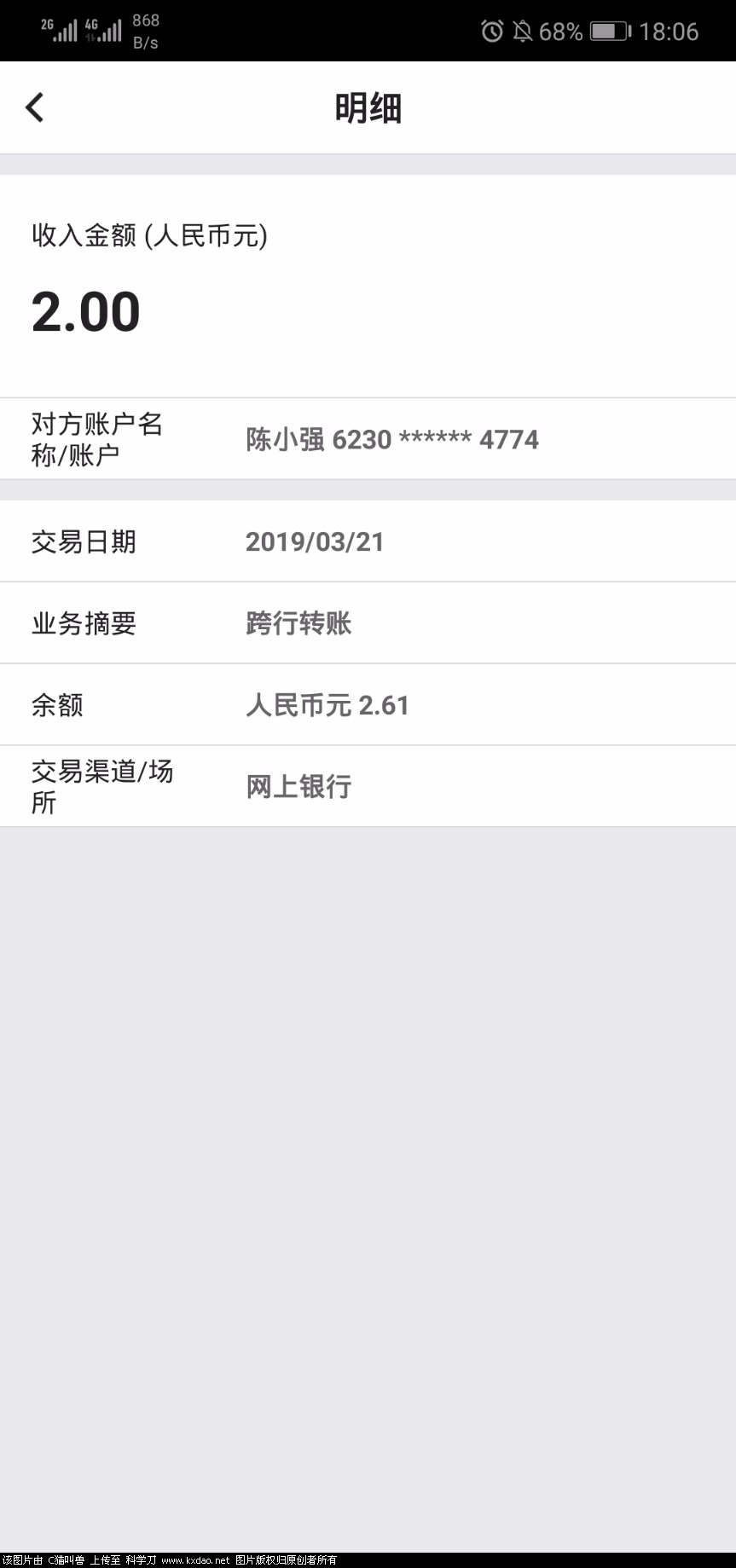Click the 收入金额 (人民币元) label
Screen dimensions: 736x1568
pos(149,235)
